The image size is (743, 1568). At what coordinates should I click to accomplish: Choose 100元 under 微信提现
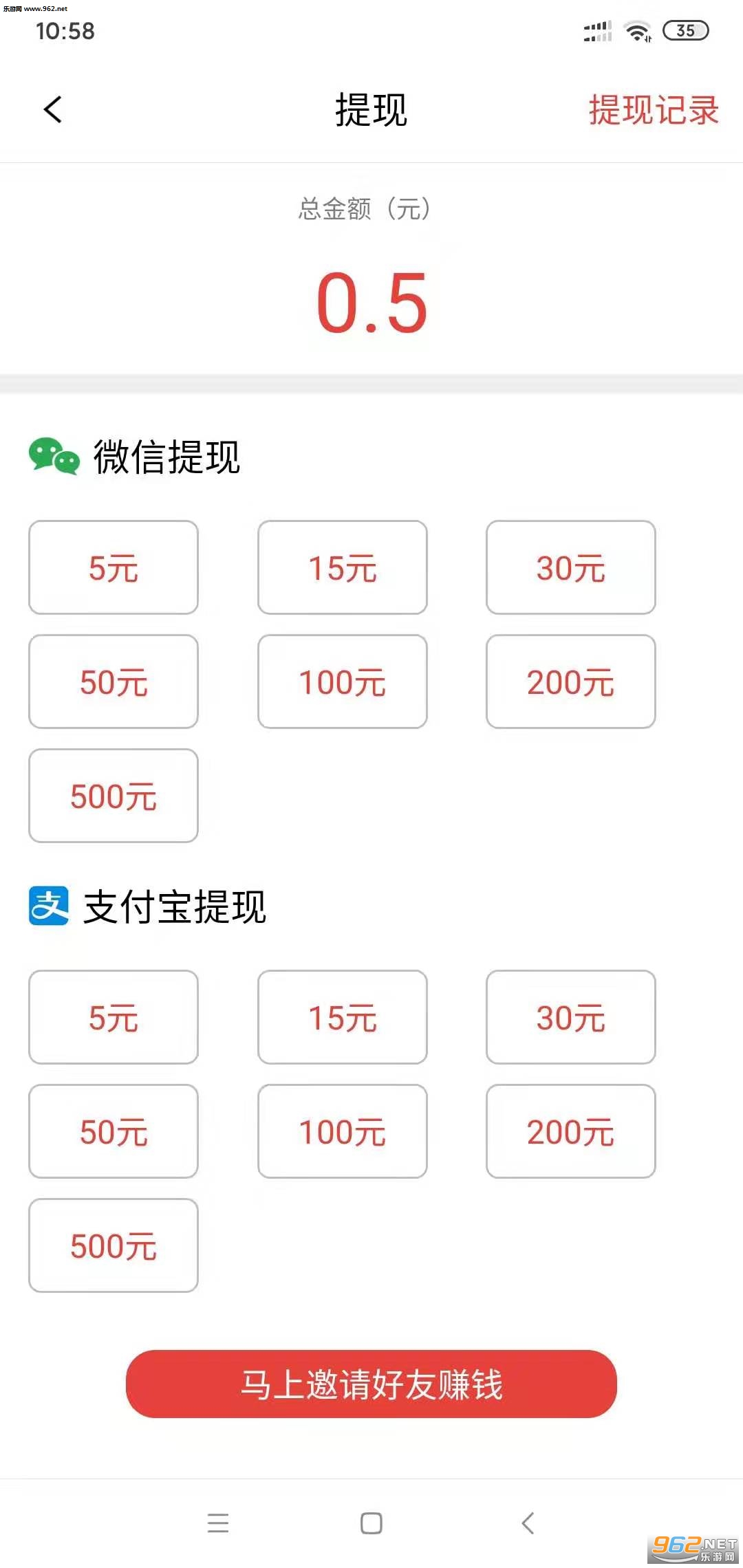(x=342, y=682)
